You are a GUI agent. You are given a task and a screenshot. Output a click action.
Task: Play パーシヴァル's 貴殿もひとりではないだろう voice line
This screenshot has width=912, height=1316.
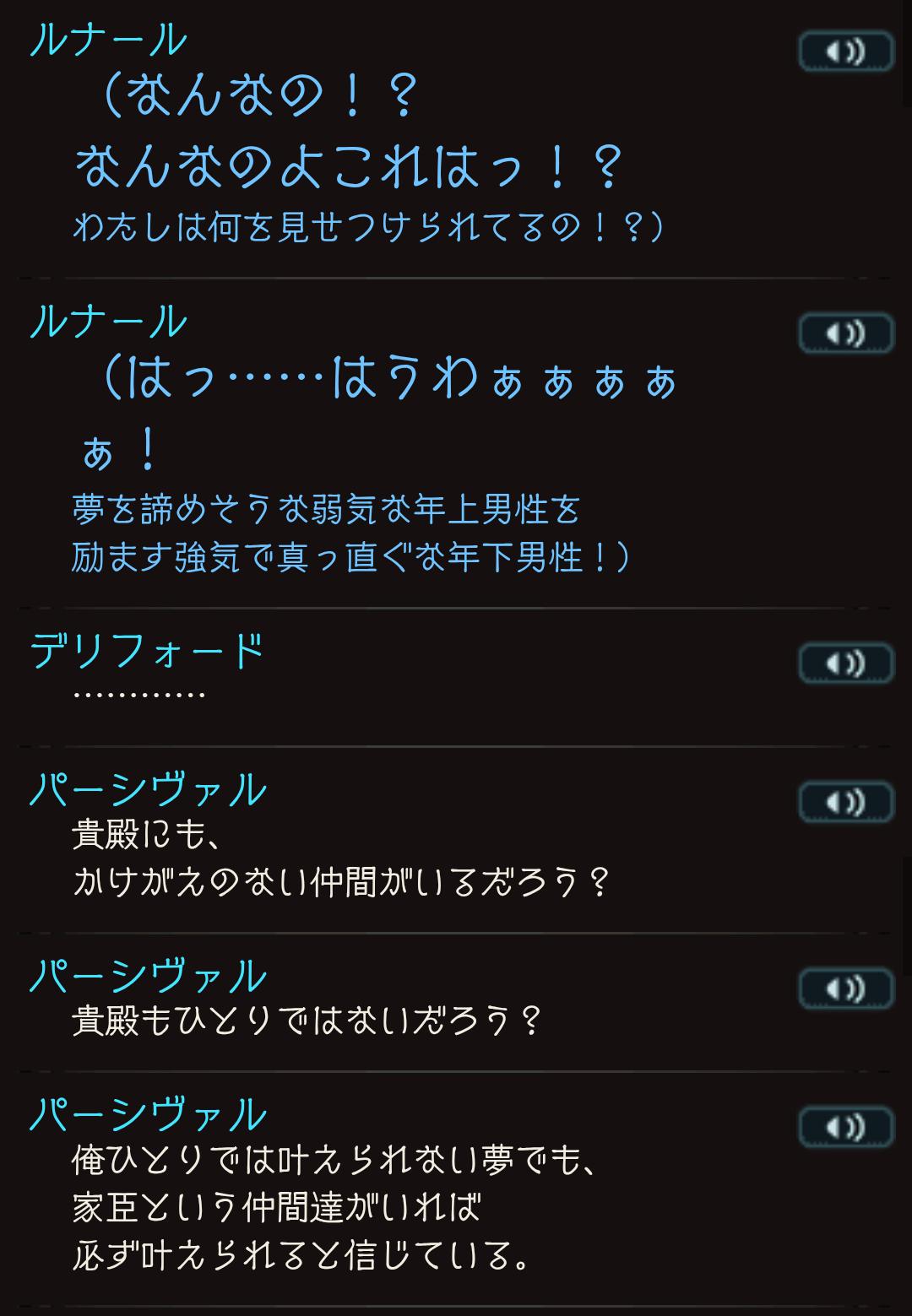coord(845,988)
